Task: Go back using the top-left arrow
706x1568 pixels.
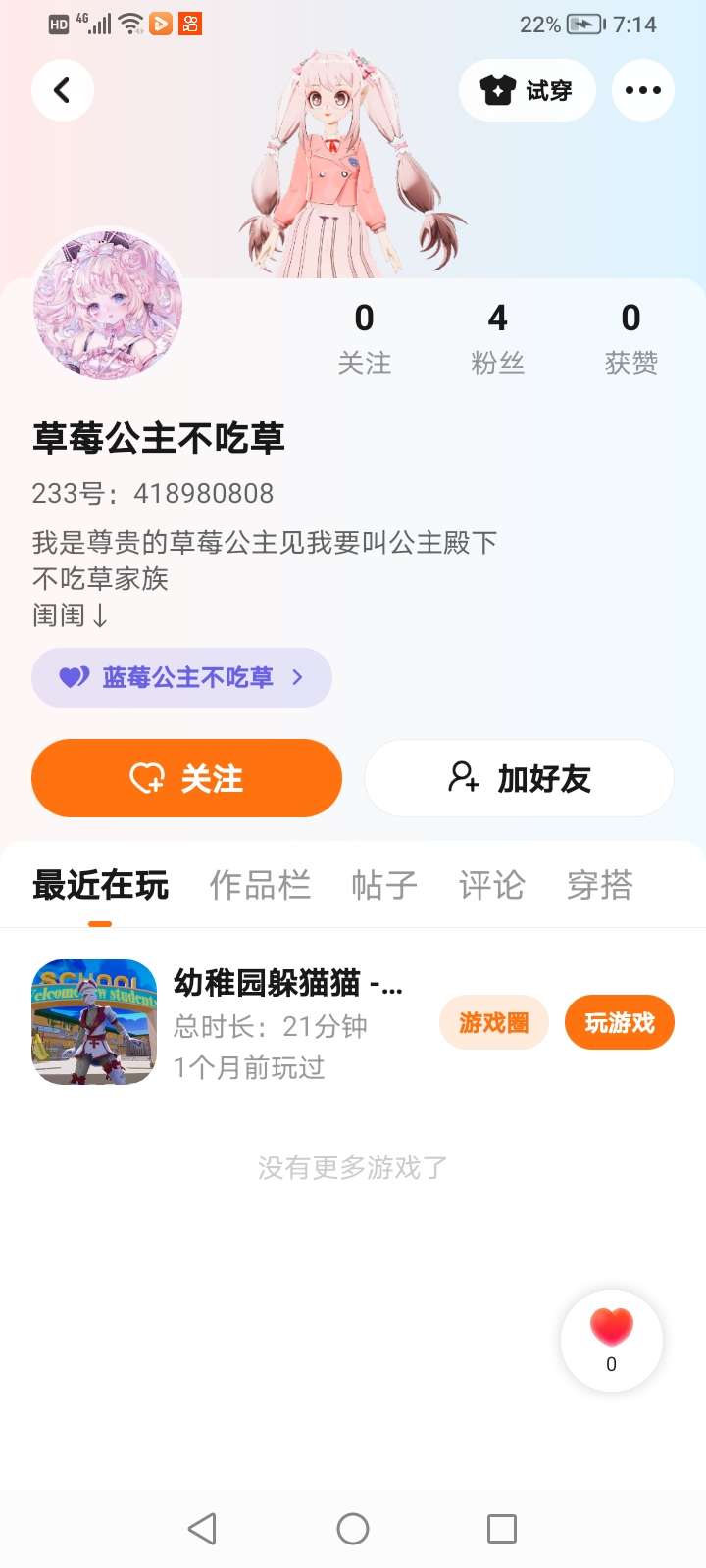Action: tap(62, 90)
